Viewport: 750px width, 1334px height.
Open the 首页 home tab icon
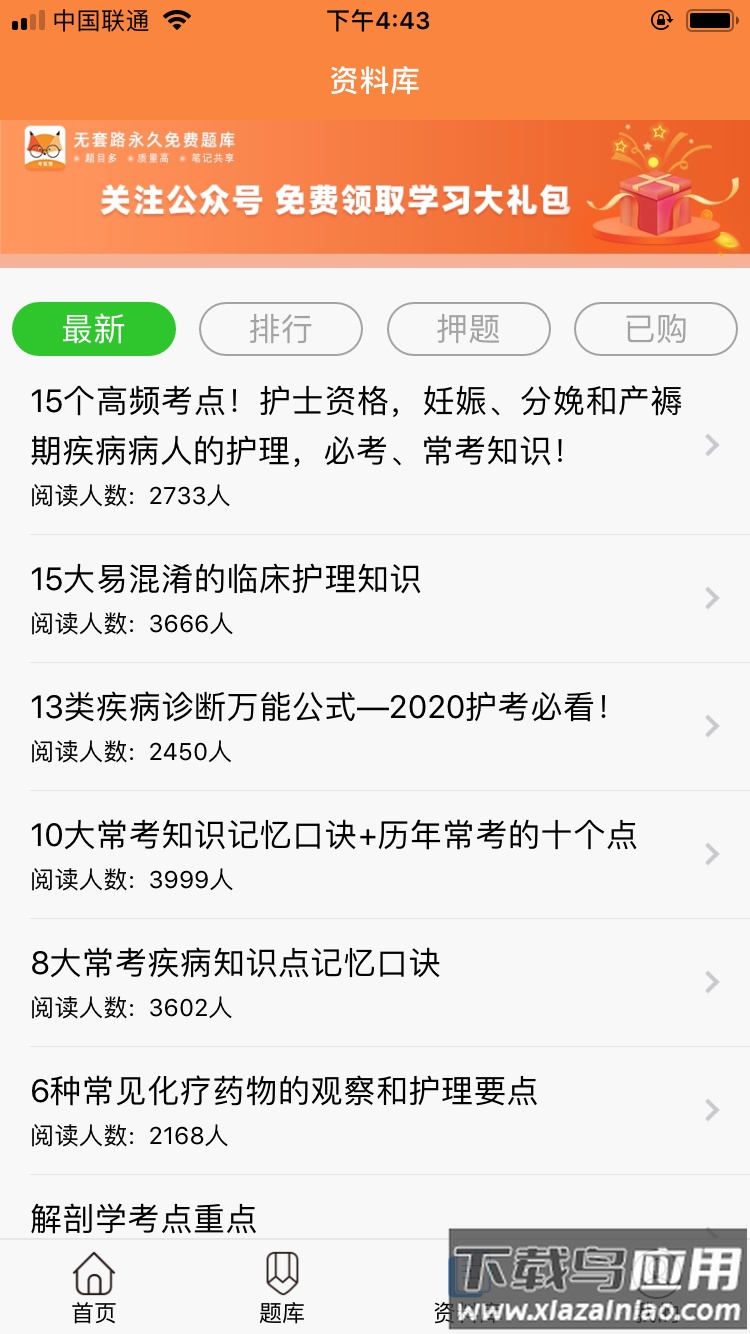point(93,1272)
